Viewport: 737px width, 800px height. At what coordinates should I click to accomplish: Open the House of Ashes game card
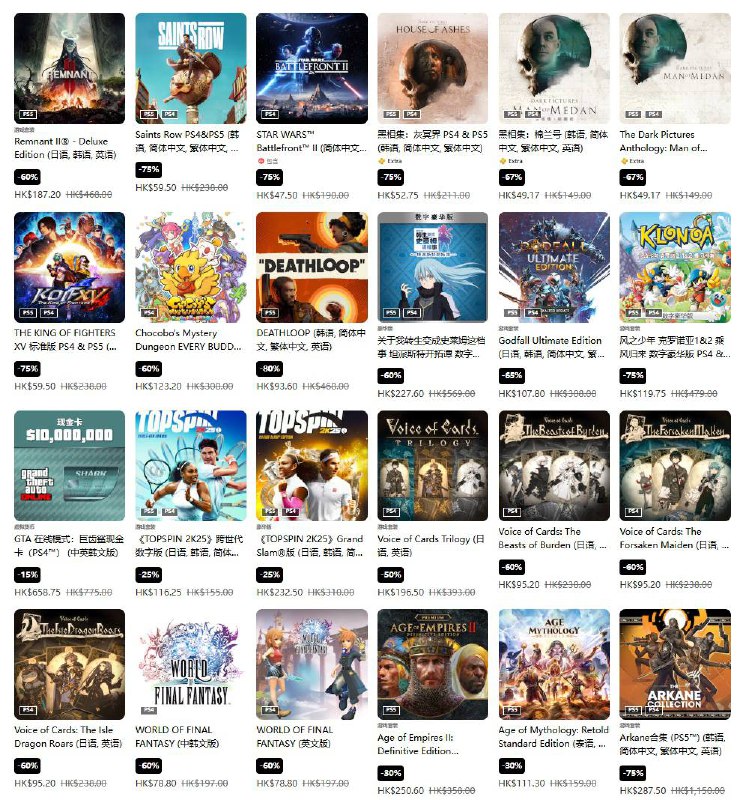[432, 68]
